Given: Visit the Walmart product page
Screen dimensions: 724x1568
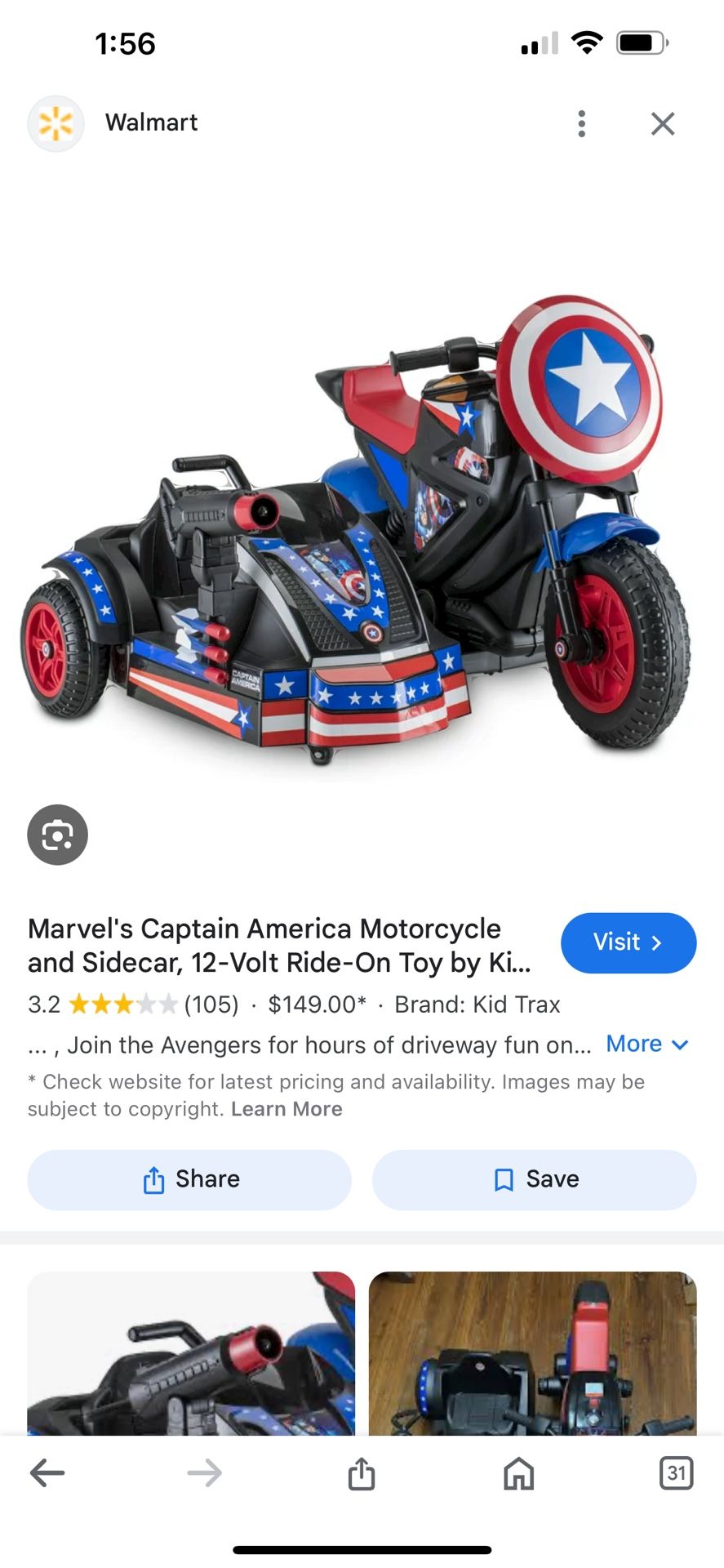Looking at the screenshot, I should click(x=629, y=942).
